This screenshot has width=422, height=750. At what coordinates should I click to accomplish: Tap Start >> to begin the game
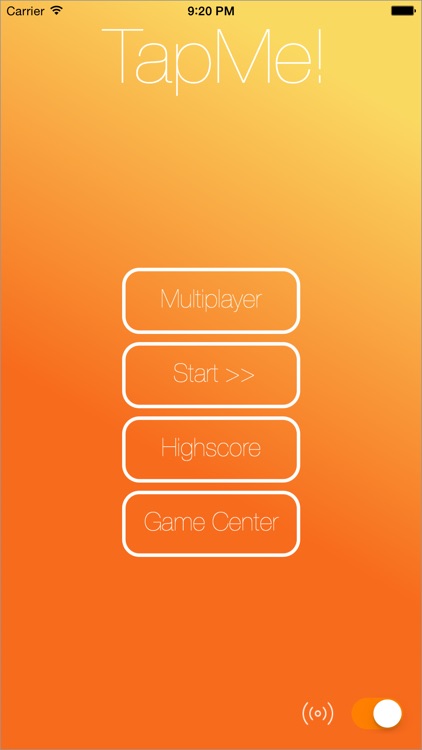211,375
